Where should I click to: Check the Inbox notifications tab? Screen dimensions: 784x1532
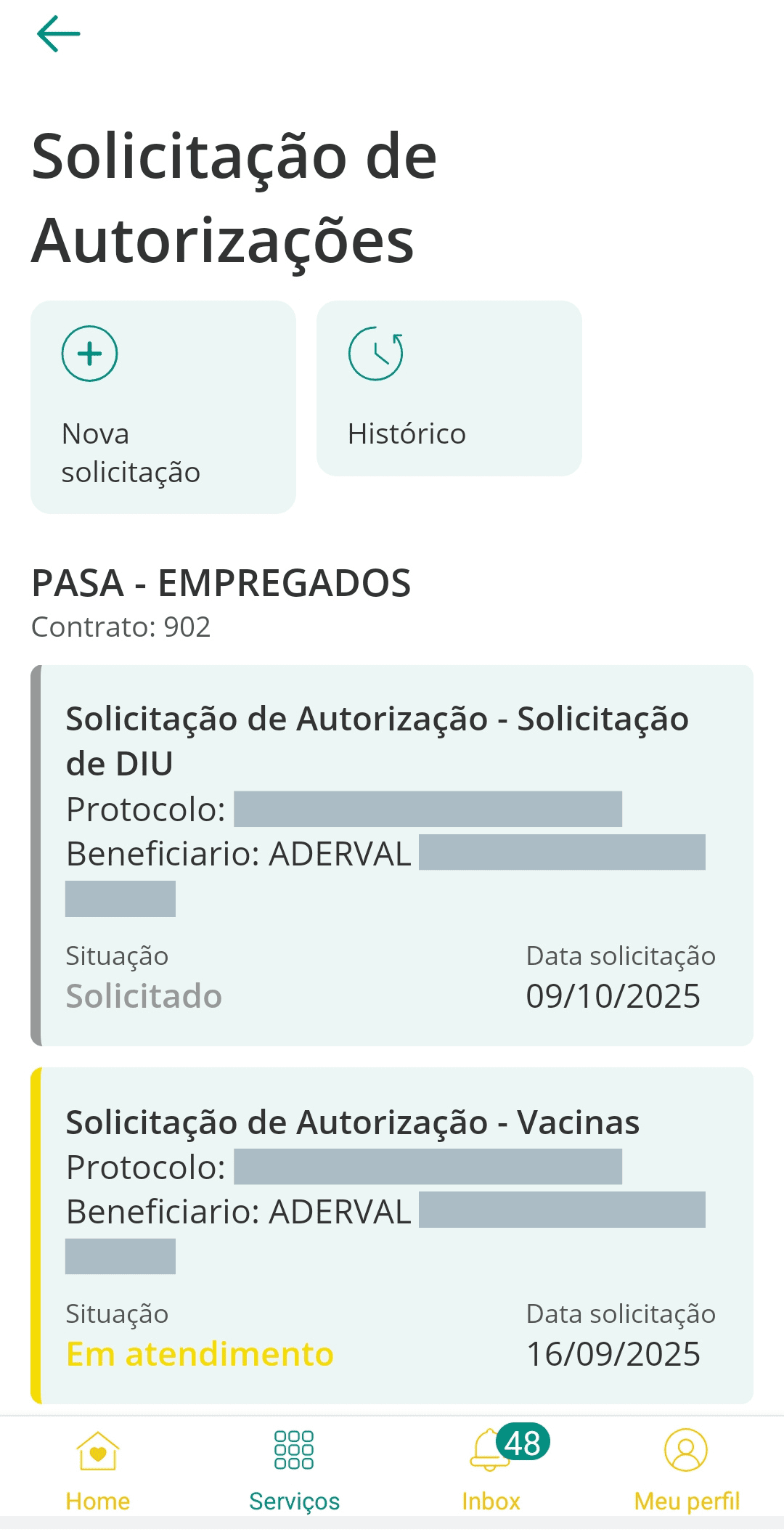[x=491, y=1470]
